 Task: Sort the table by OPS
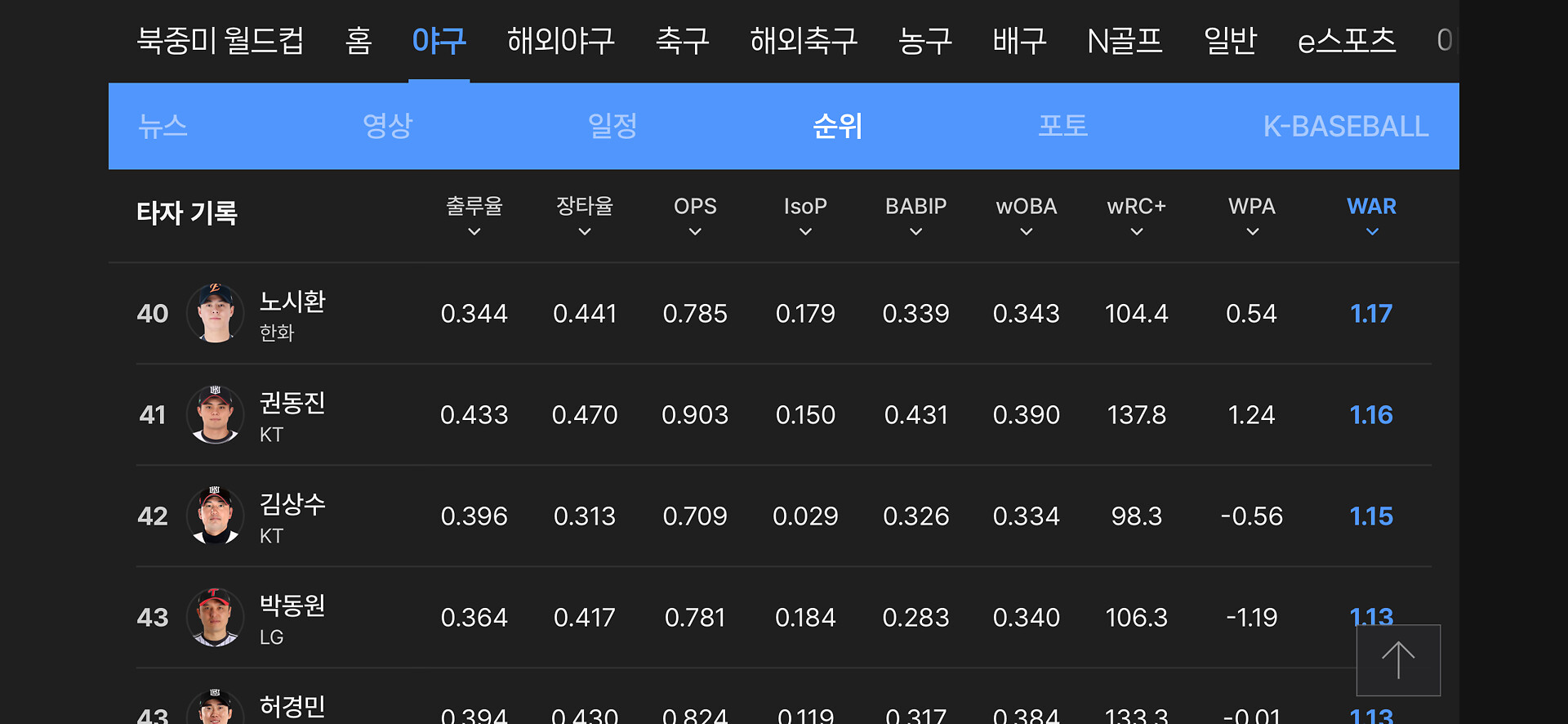[x=695, y=215]
